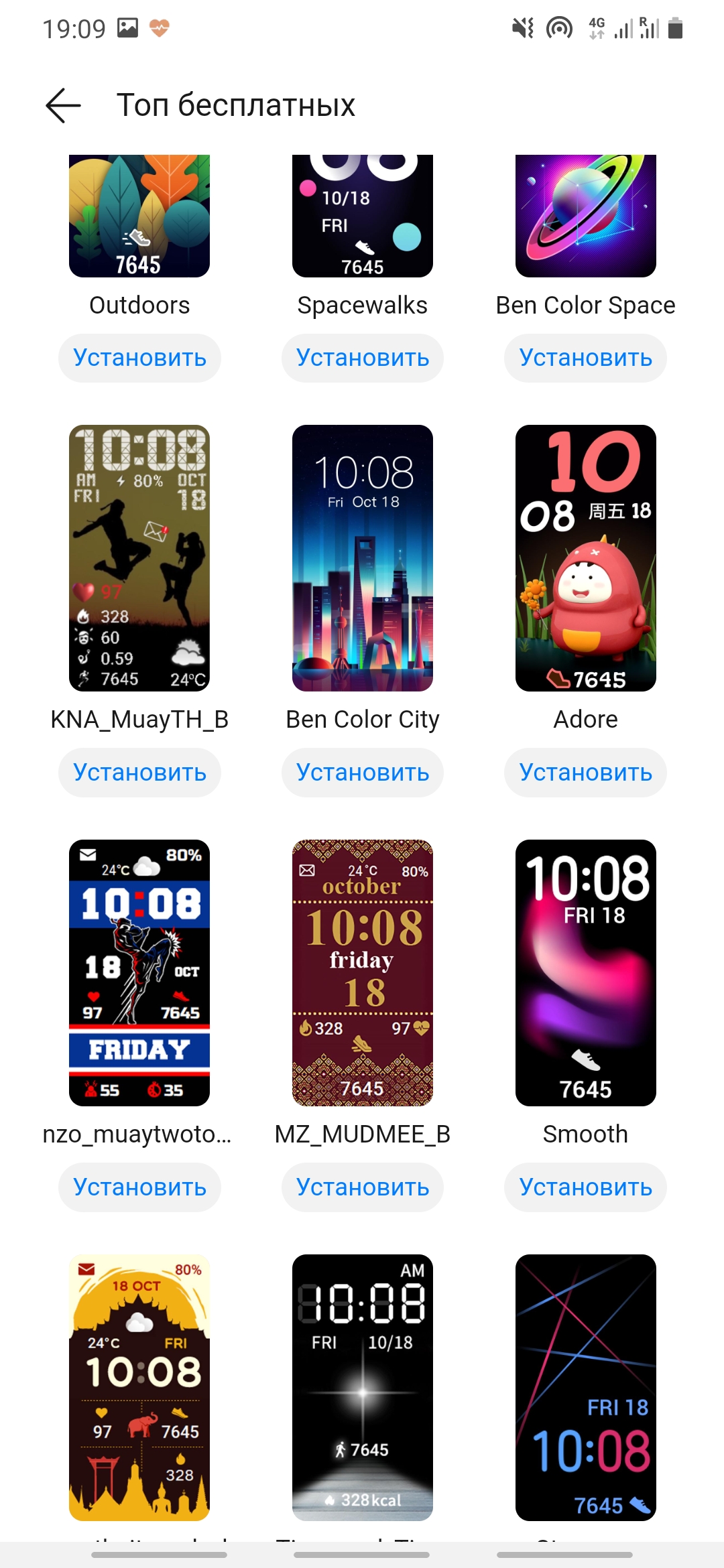
Task: Install the Spacewalks watch face
Action: (x=363, y=358)
